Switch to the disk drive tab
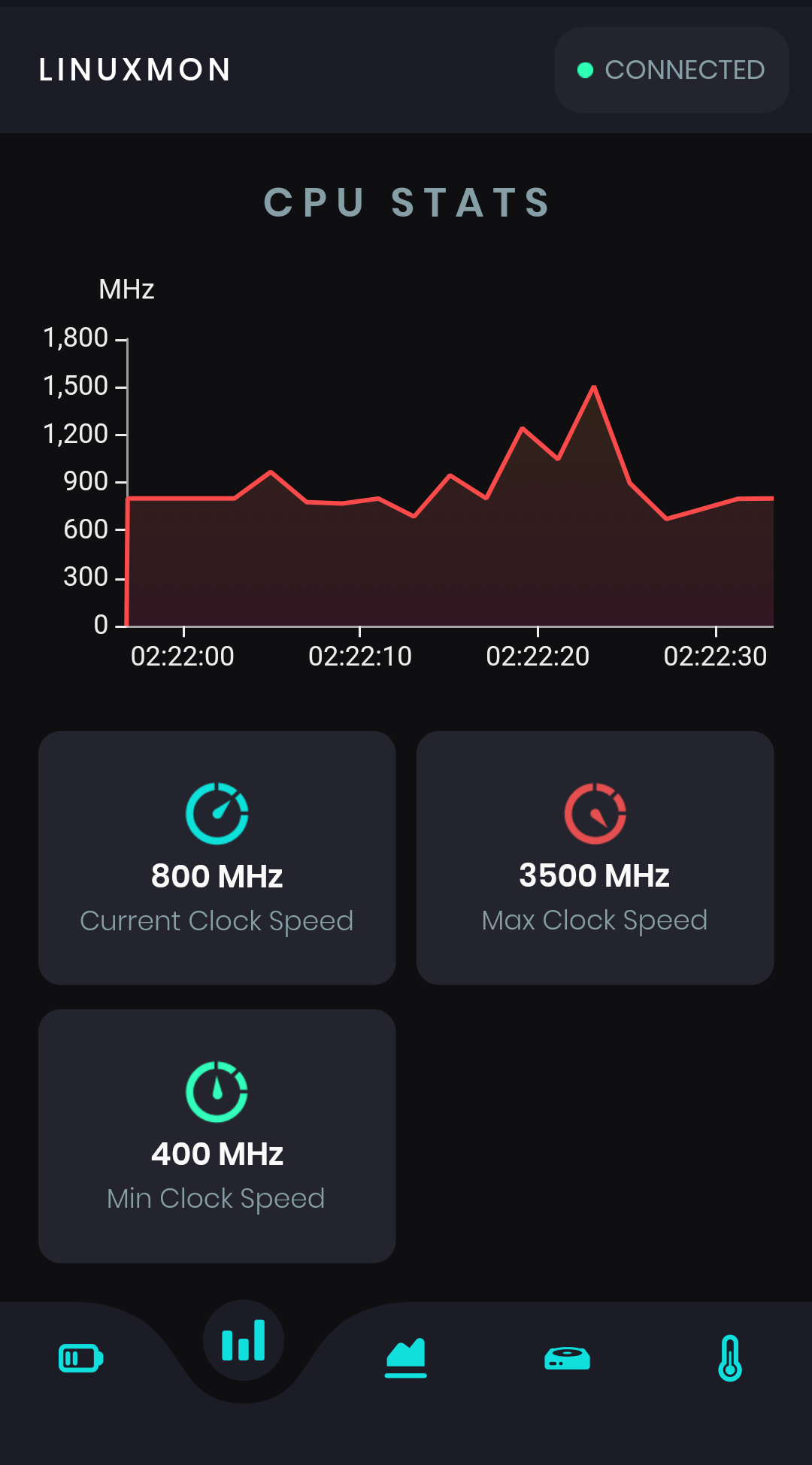The width and height of the screenshot is (812, 1465). pyautogui.click(x=568, y=1358)
